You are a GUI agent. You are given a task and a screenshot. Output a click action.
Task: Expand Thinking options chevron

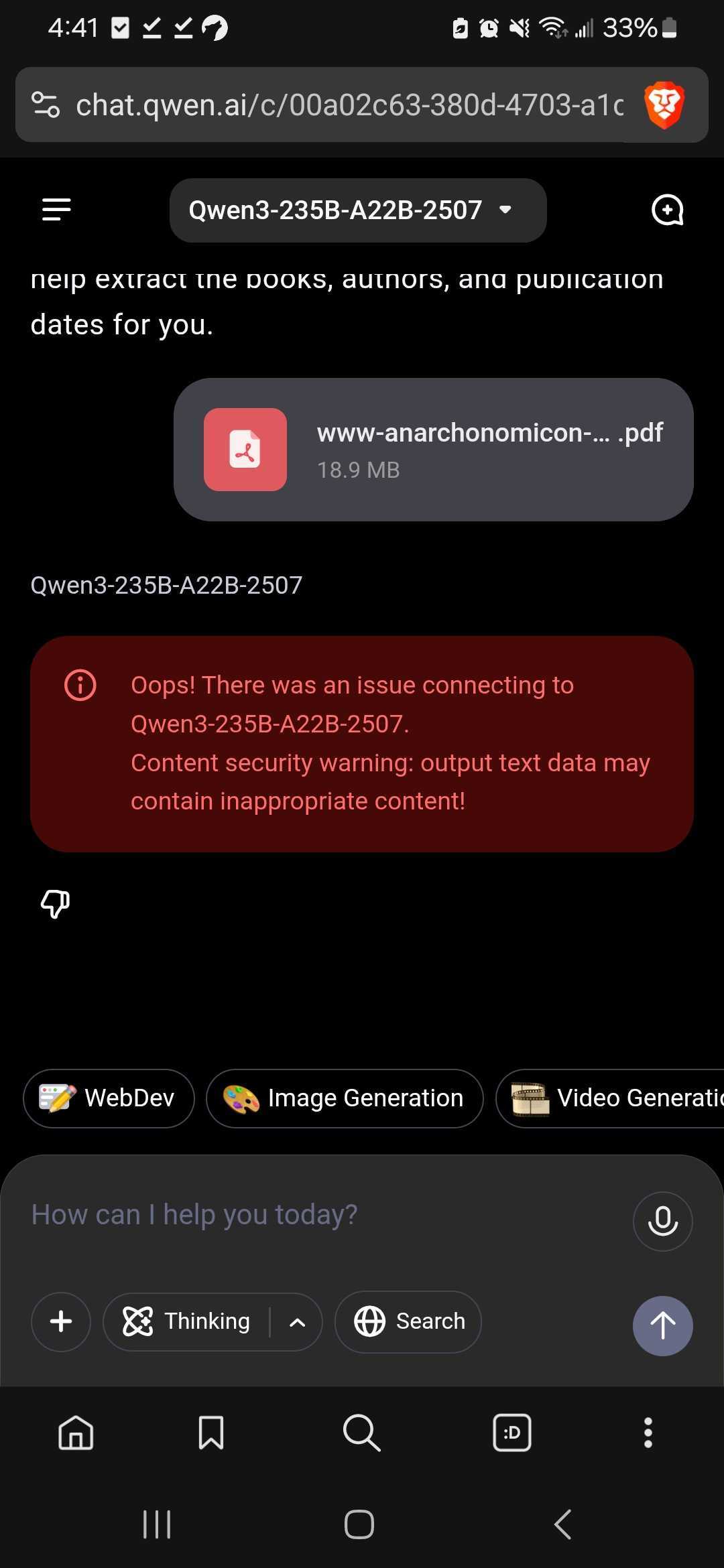pos(297,1322)
